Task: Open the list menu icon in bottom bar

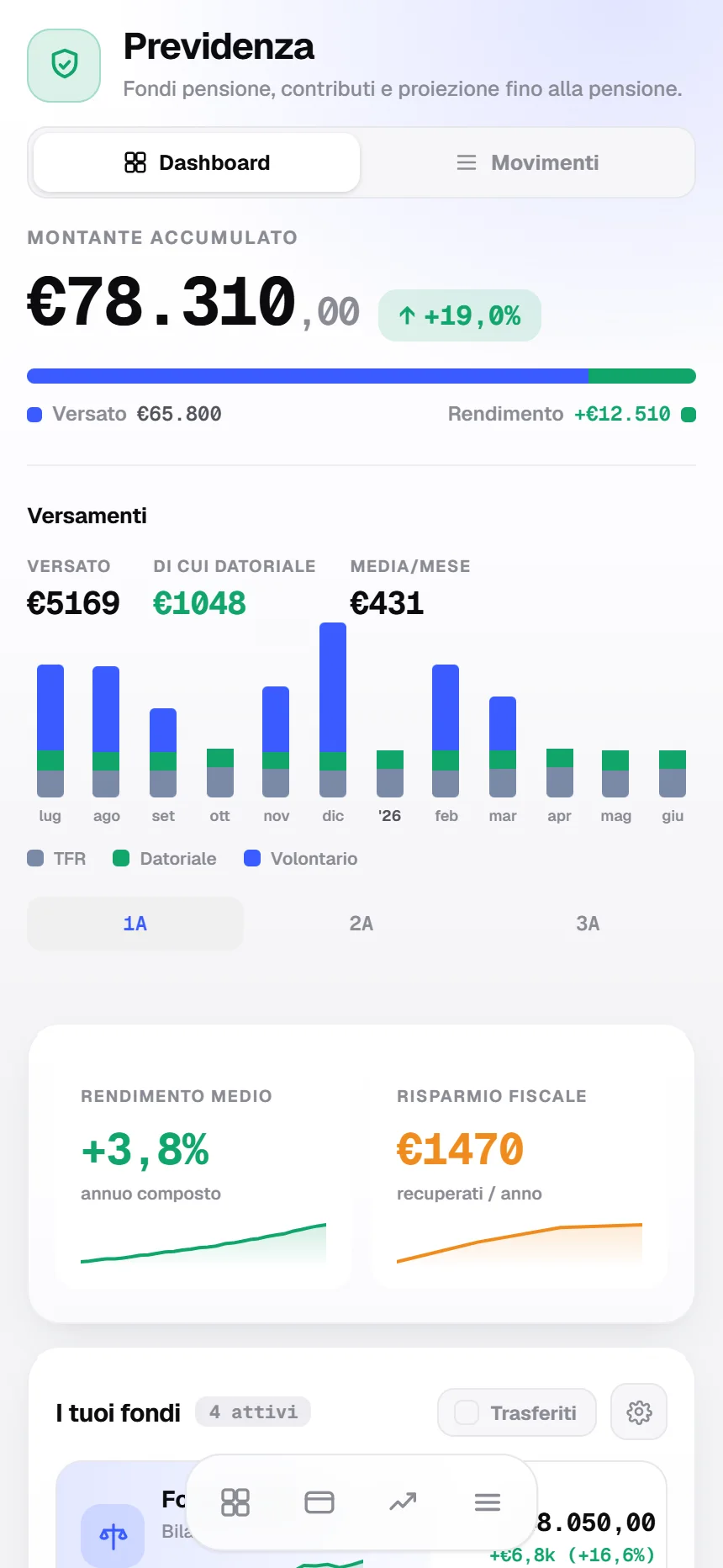Action: (488, 1502)
